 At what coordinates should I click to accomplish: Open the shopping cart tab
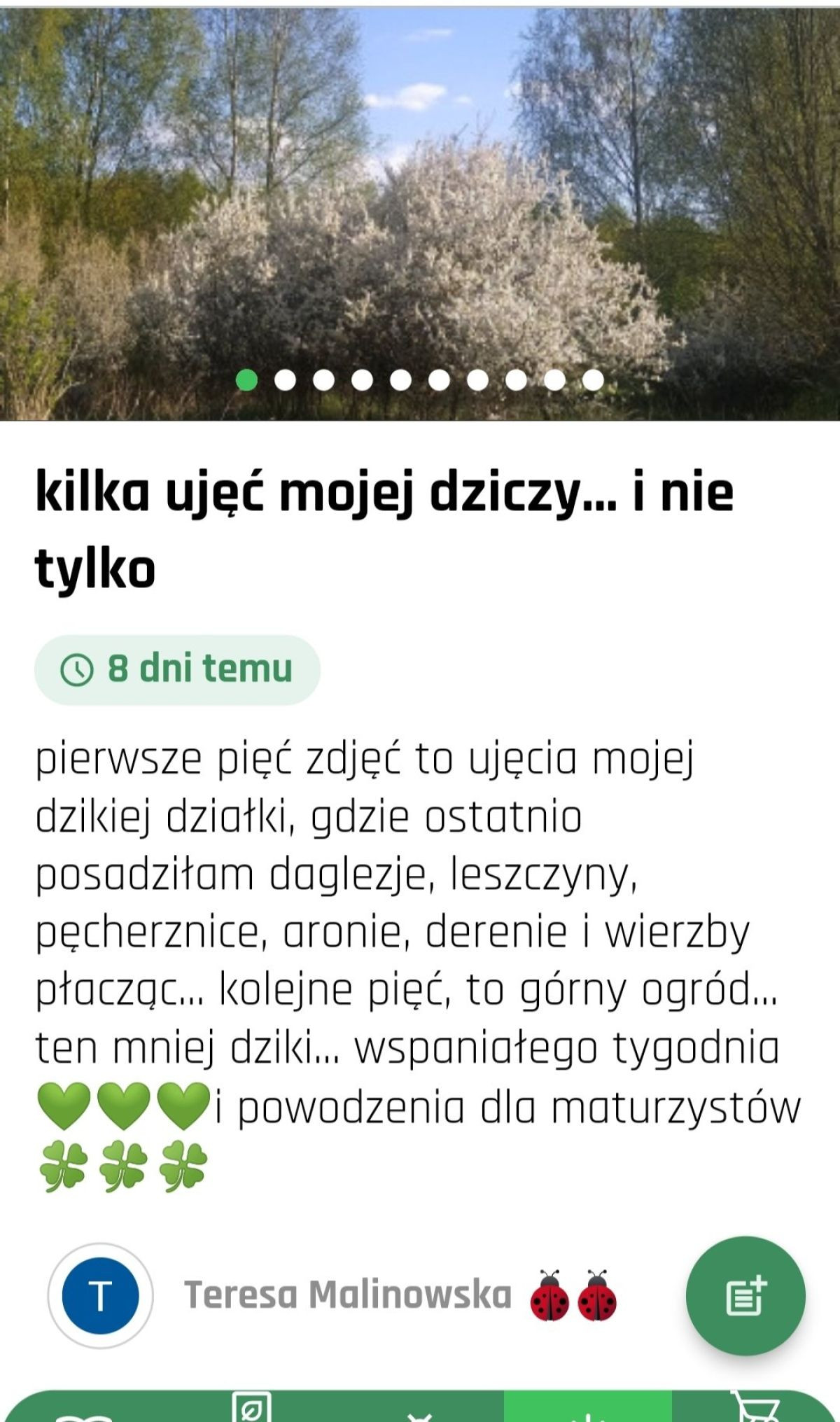point(756,1407)
